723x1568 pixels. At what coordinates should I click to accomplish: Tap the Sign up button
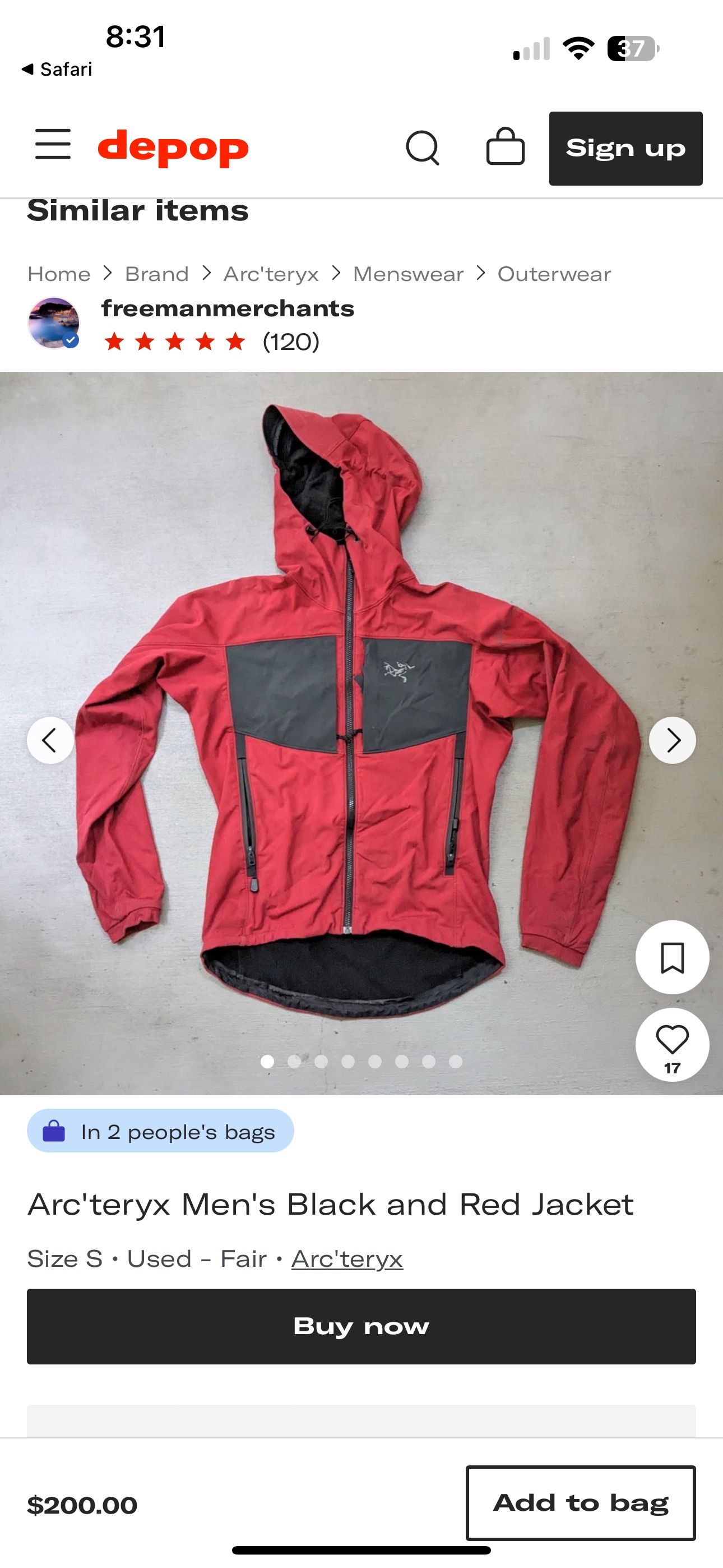click(x=625, y=149)
